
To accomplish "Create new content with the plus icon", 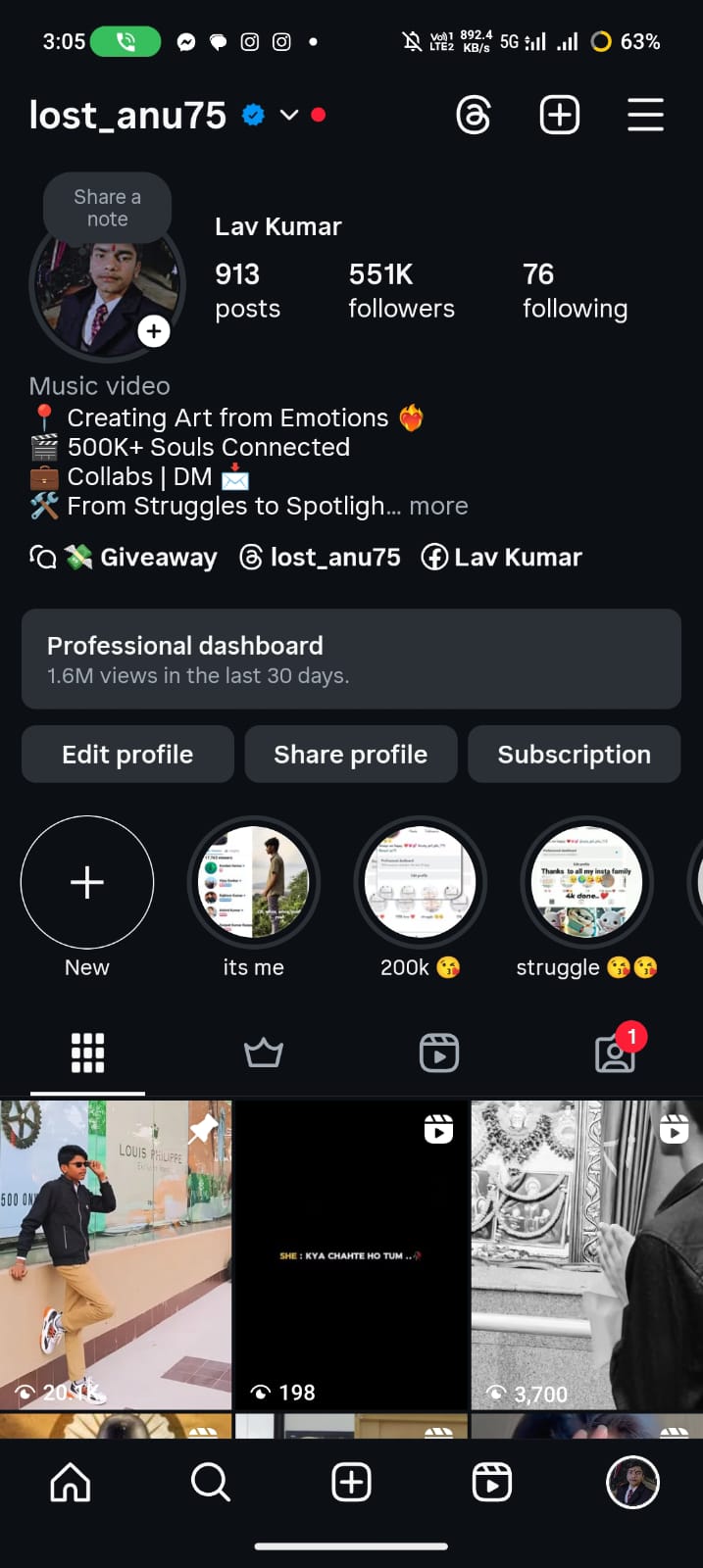I will coord(560,116).
